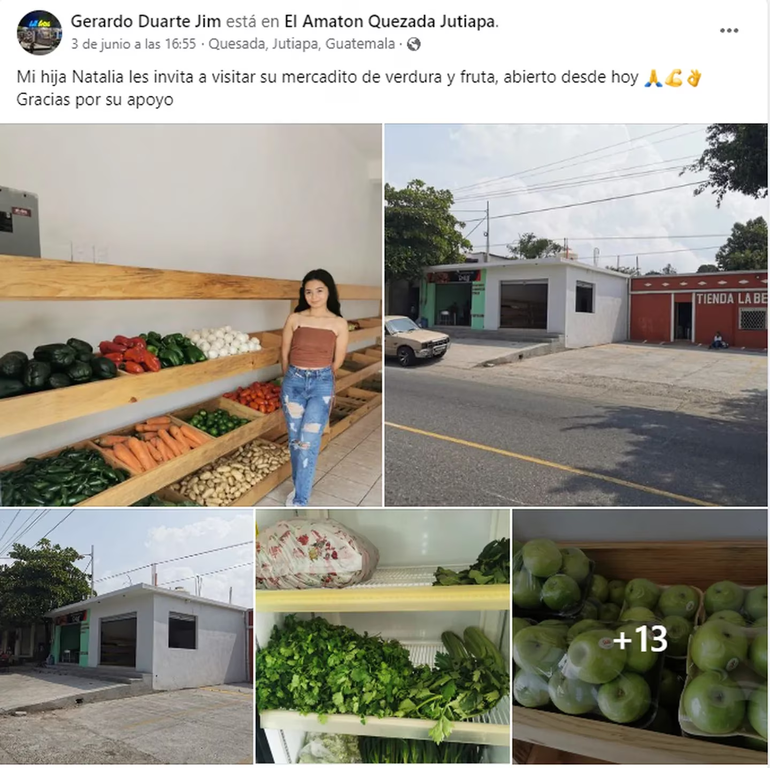The height and width of the screenshot is (768, 770).
Task: Open the post overflow menu
Action: [729, 30]
